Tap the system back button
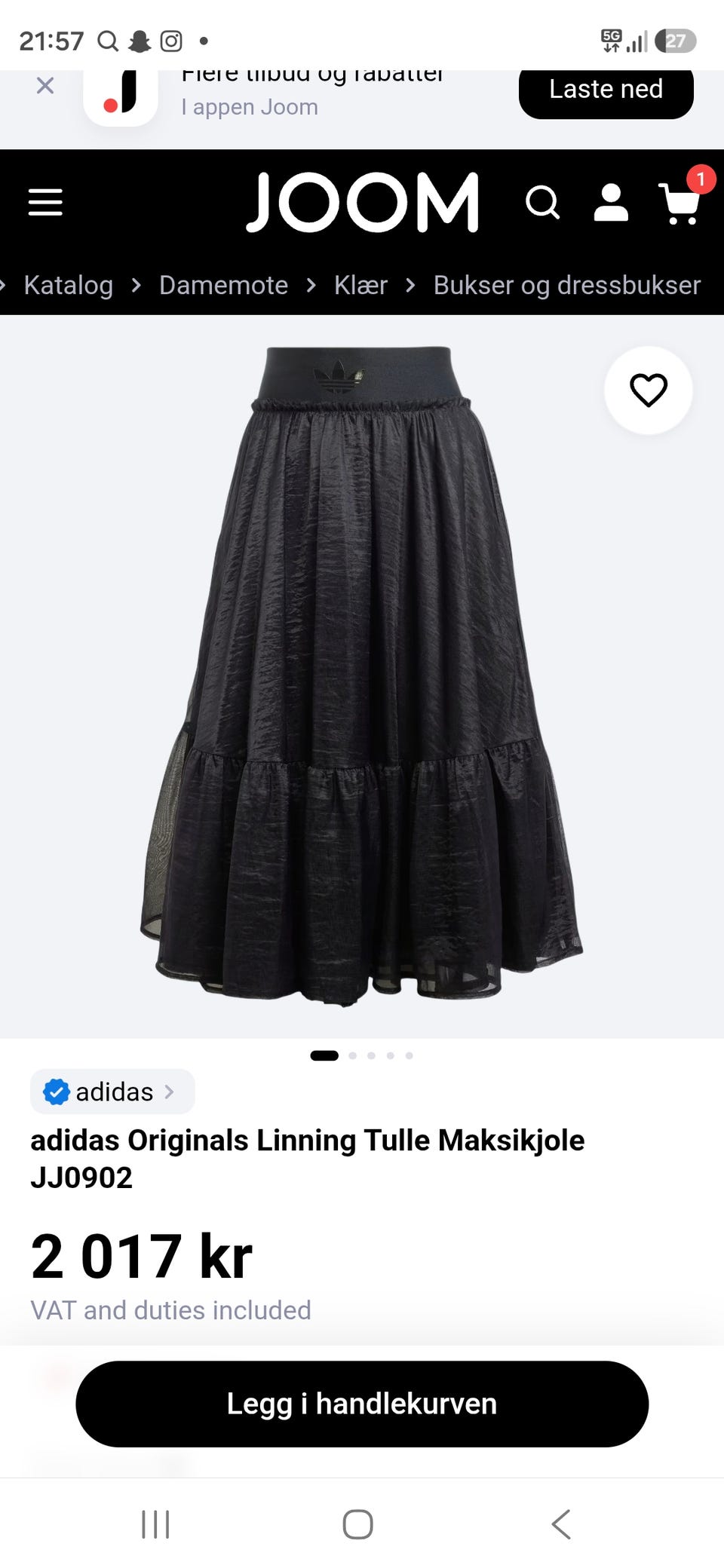This screenshot has height=1568, width=724. coord(561,1524)
